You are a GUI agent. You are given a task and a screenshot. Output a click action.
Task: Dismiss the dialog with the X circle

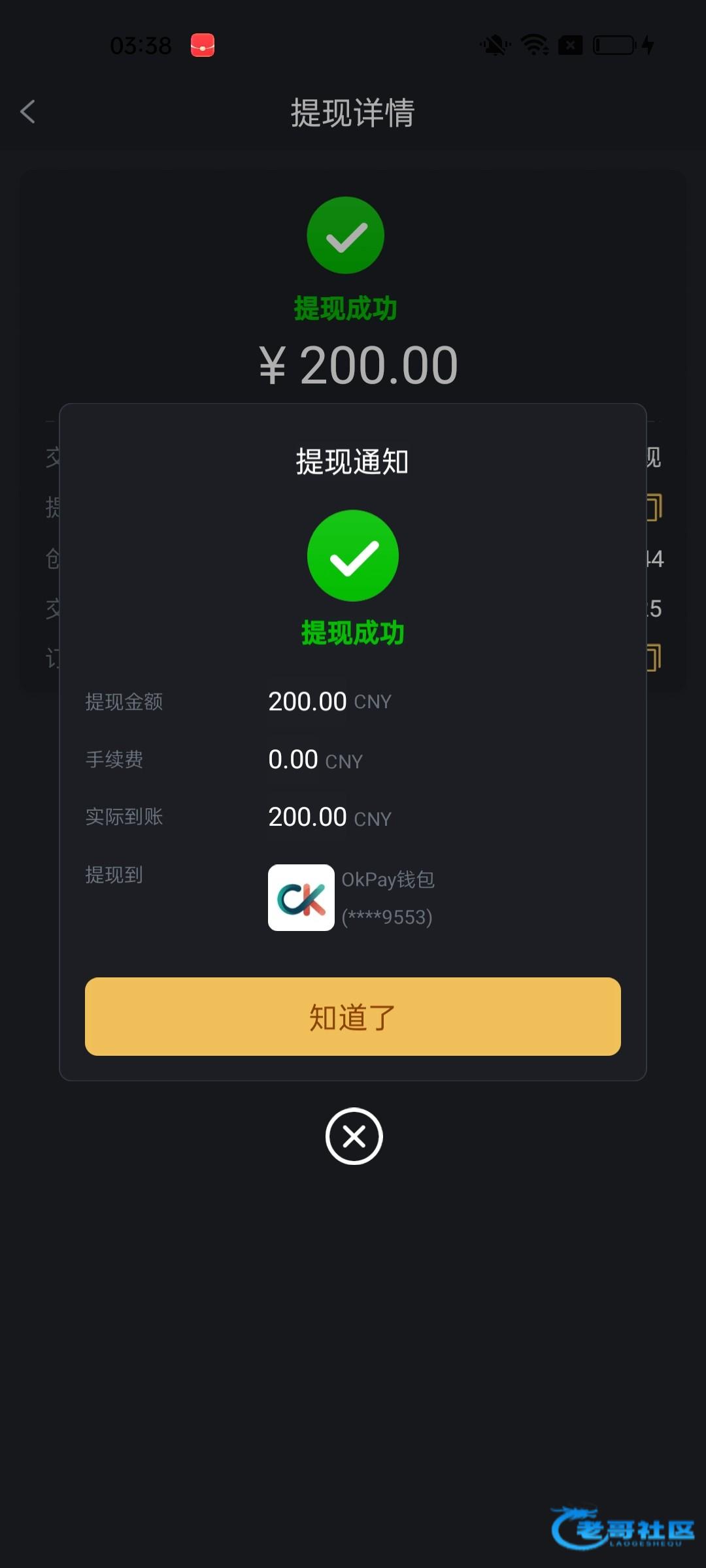tap(354, 1136)
